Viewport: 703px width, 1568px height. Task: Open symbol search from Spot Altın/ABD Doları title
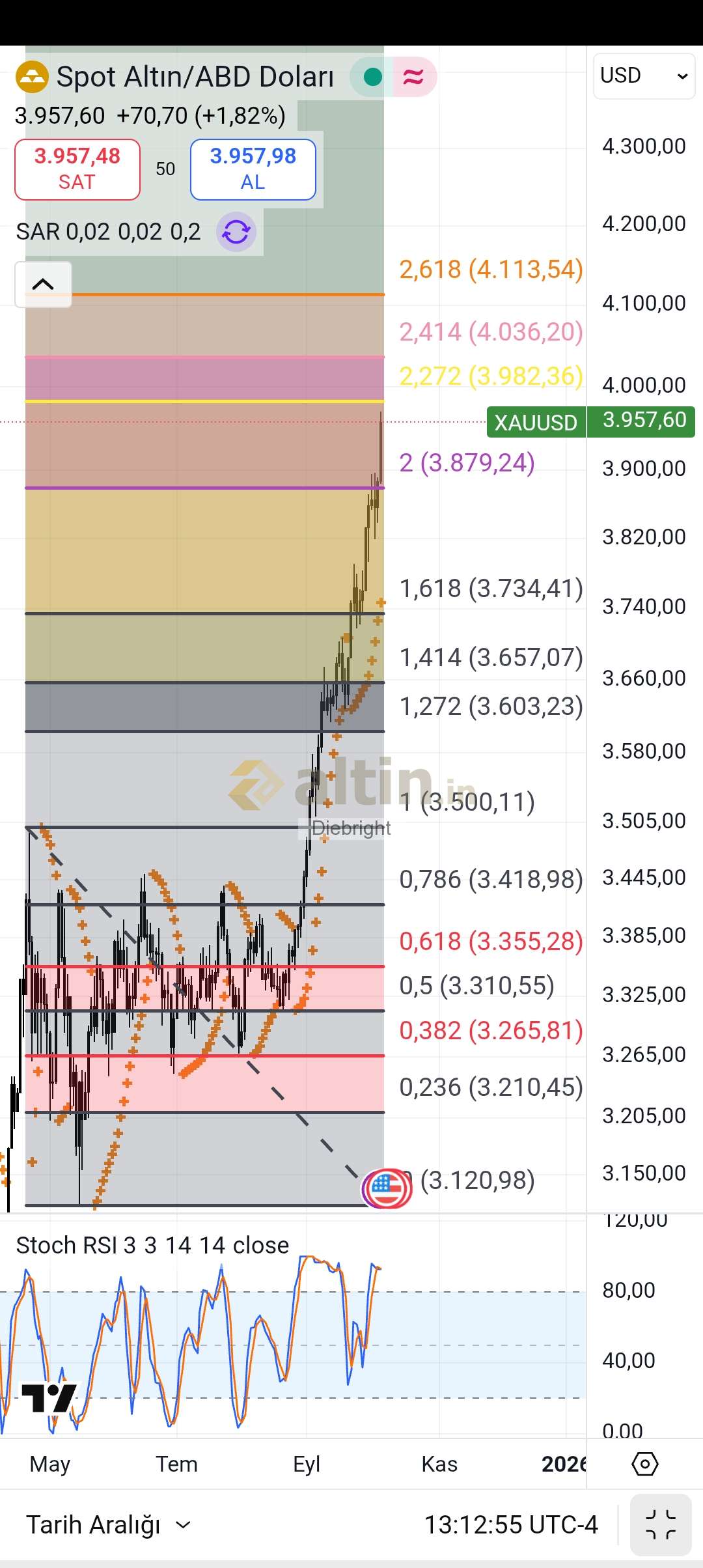click(194, 77)
